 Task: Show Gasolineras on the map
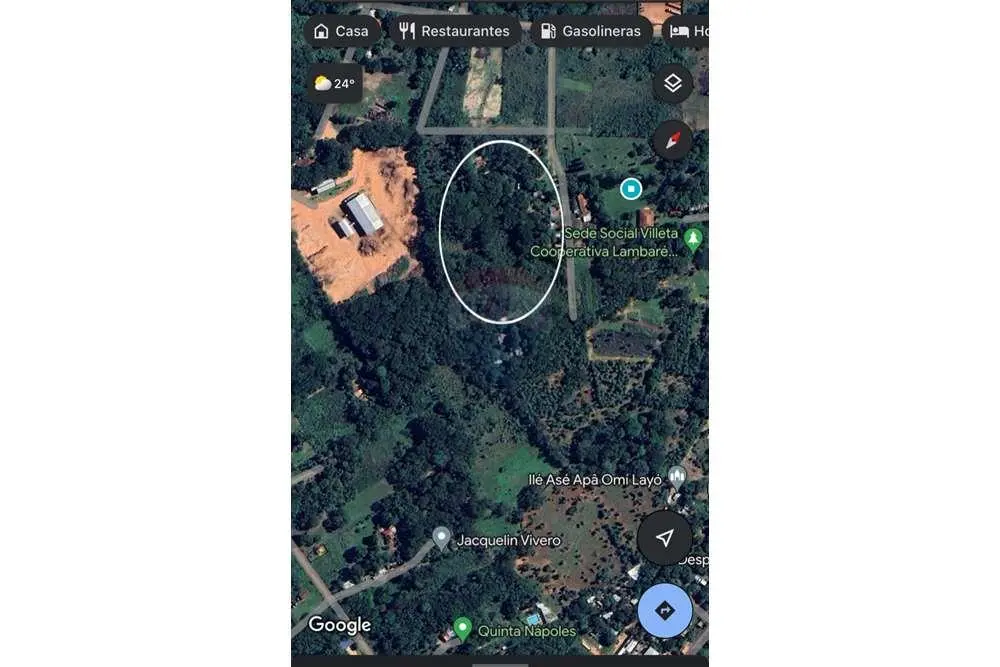click(590, 31)
